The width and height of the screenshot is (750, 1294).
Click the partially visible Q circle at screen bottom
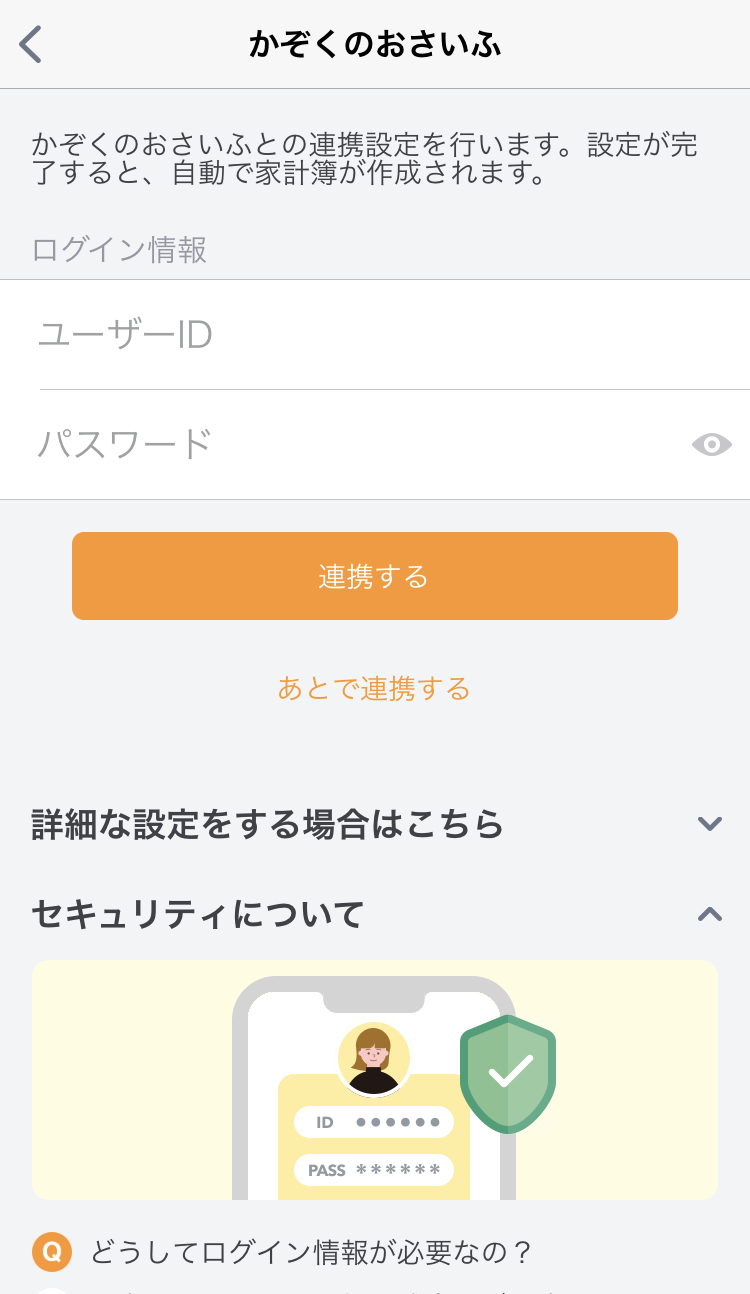pyautogui.click(x=52, y=1288)
